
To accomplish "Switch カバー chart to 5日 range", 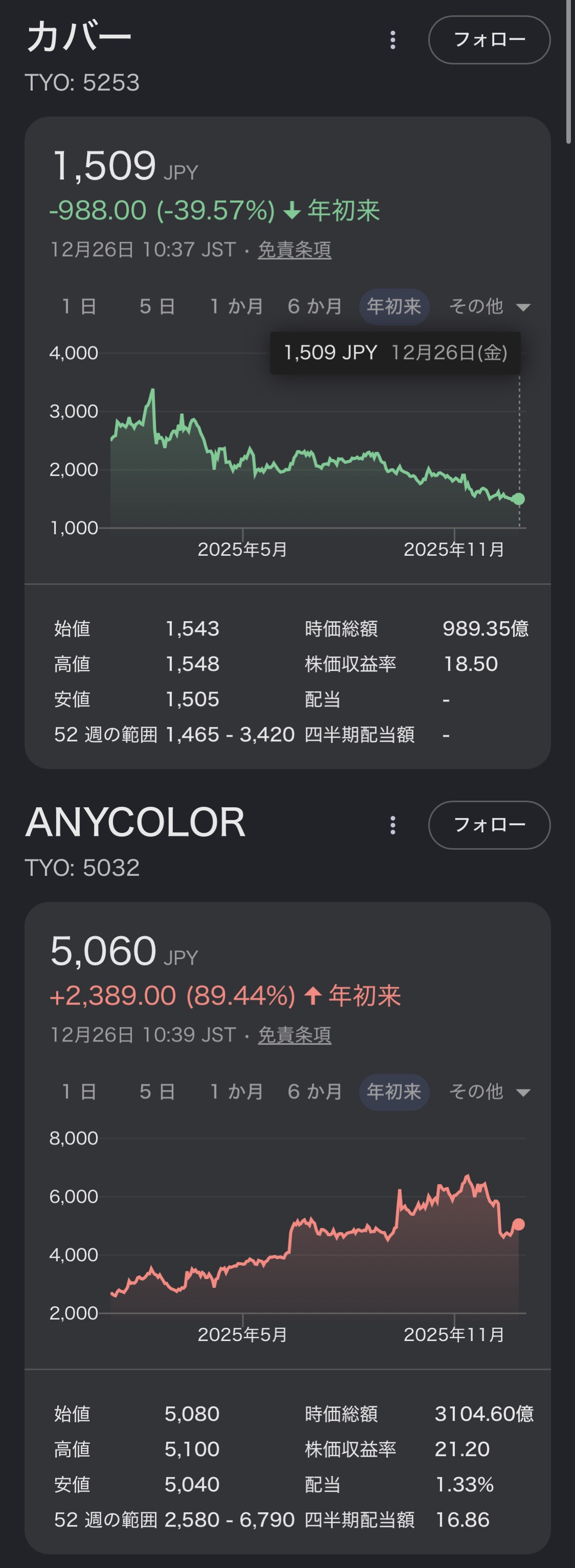I will (157, 306).
